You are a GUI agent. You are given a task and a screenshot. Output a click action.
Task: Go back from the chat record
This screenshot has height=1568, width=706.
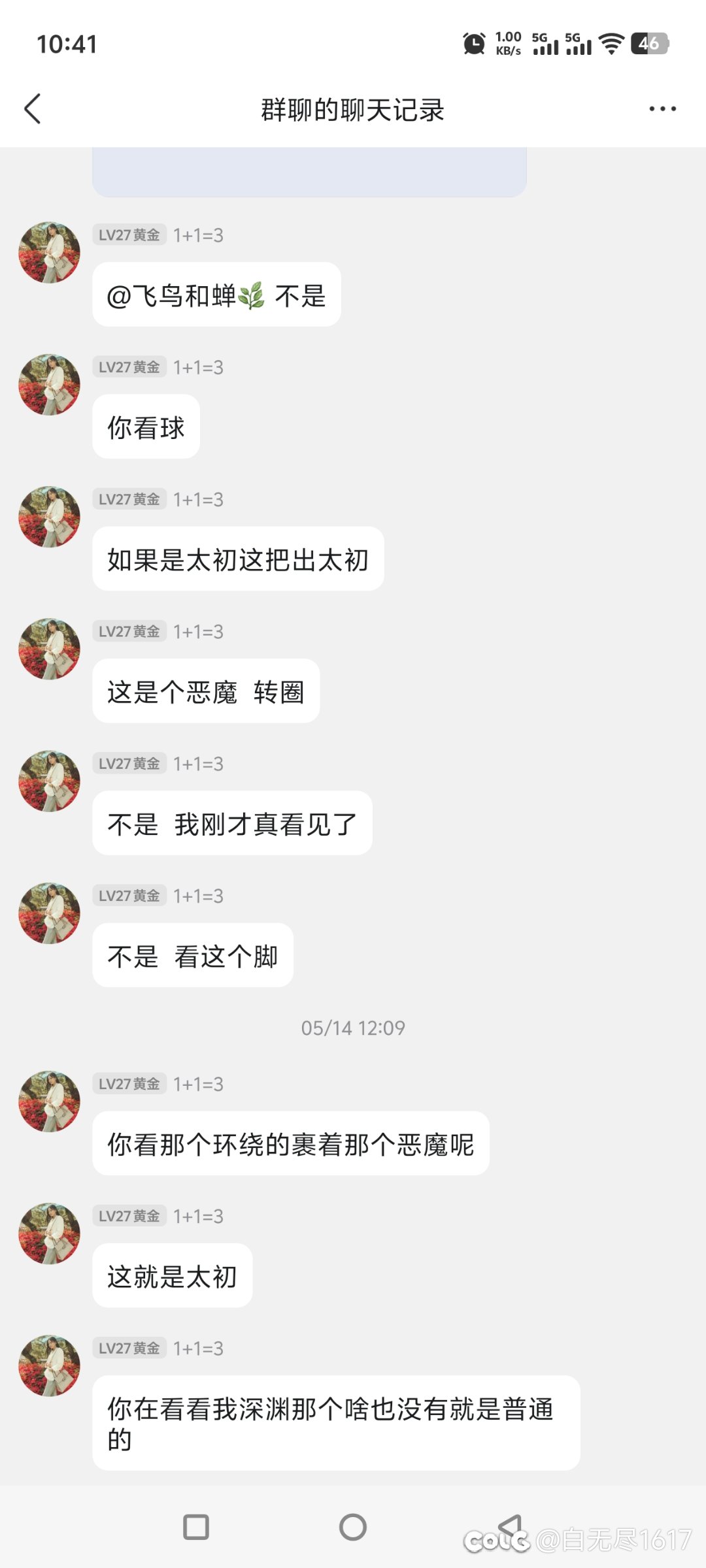(33, 108)
